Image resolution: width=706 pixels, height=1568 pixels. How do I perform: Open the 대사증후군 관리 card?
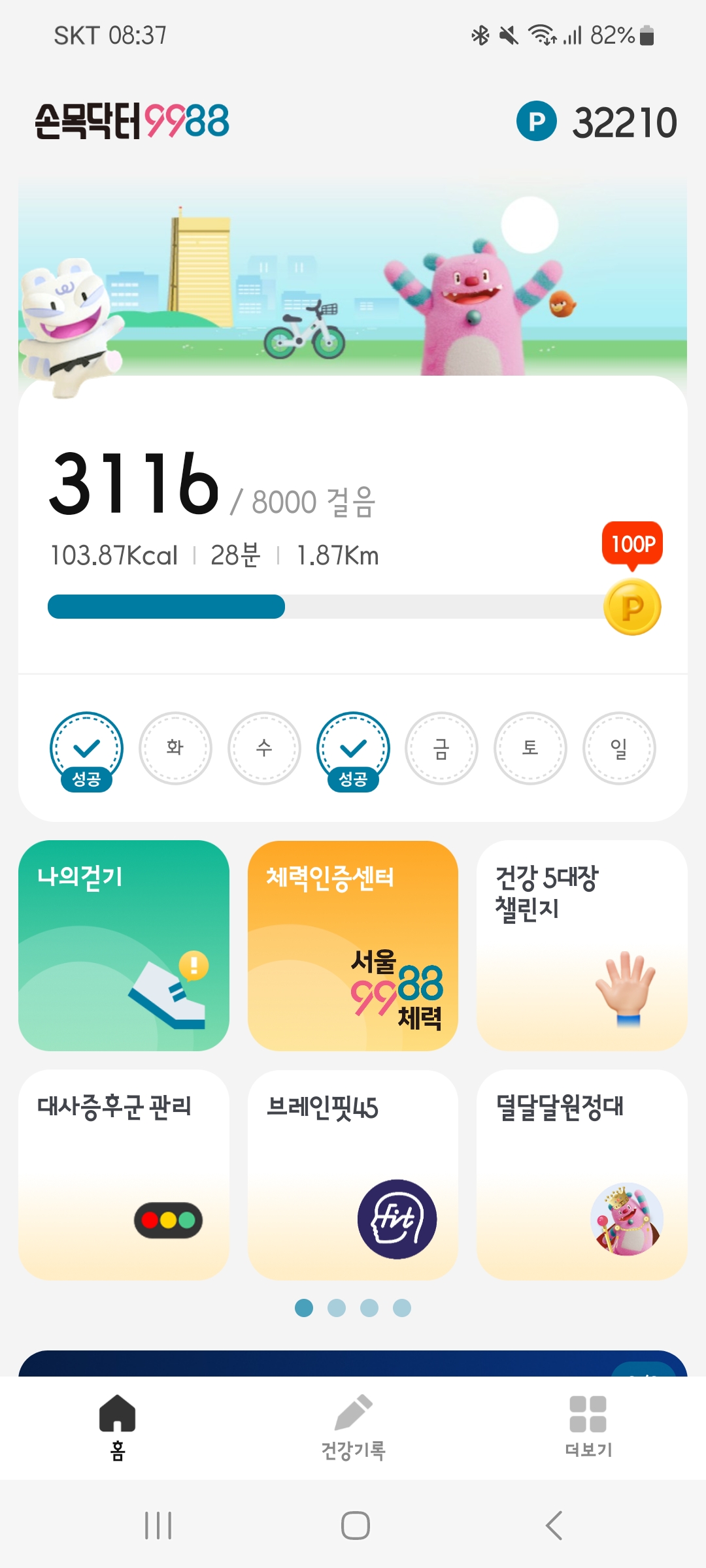click(124, 1174)
